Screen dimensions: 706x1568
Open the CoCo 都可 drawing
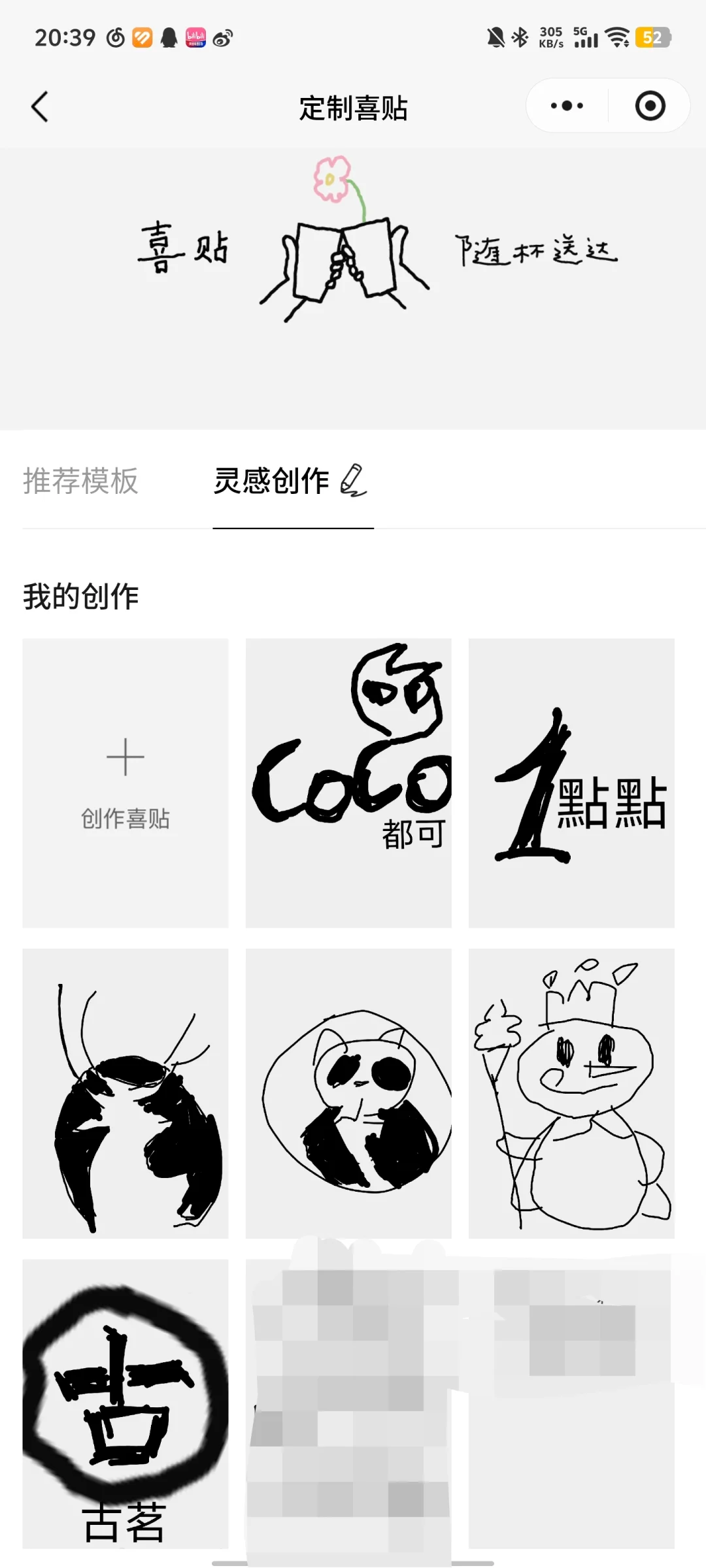coord(348,783)
